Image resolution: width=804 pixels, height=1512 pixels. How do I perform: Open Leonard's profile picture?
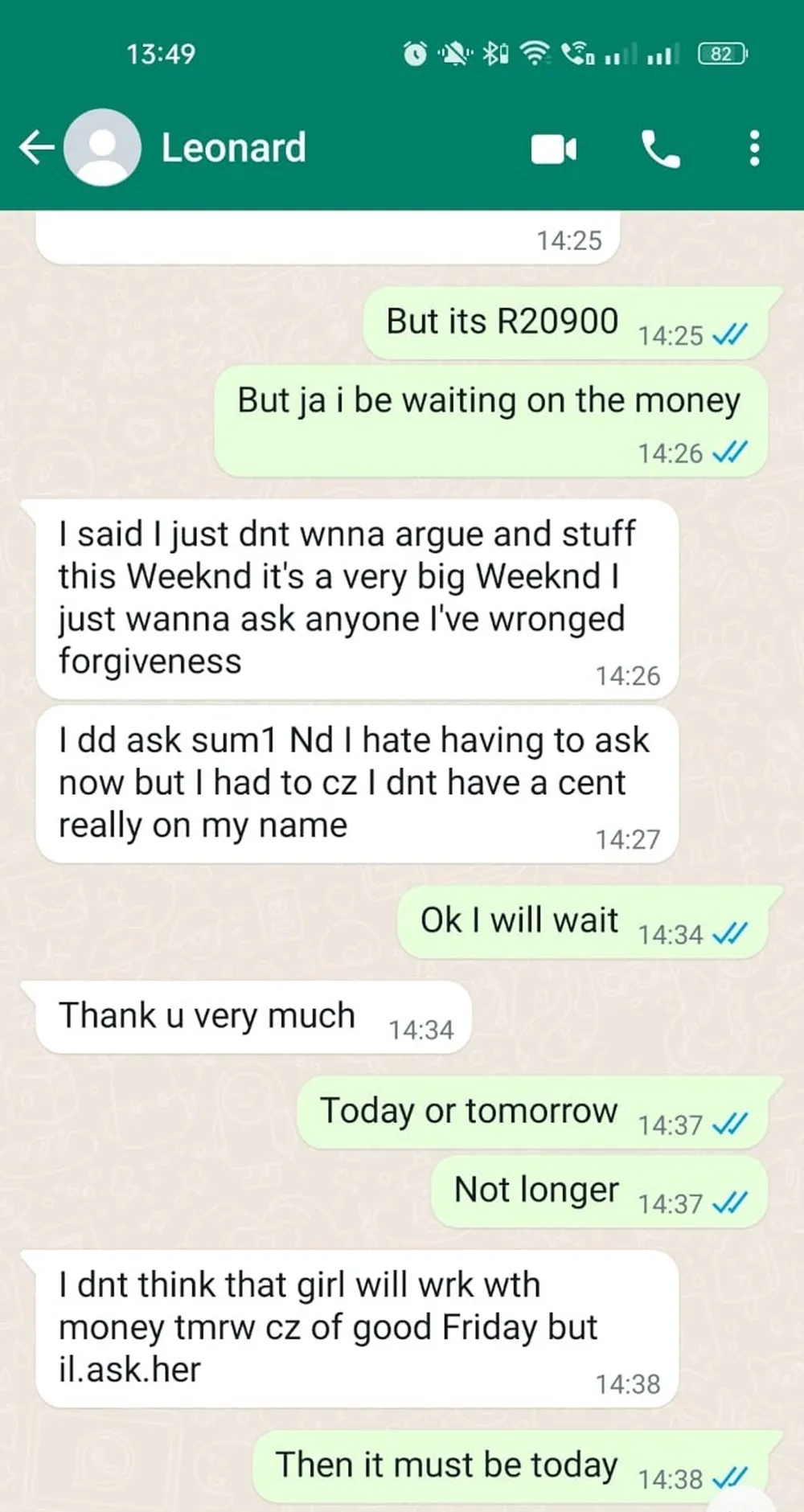(103, 148)
